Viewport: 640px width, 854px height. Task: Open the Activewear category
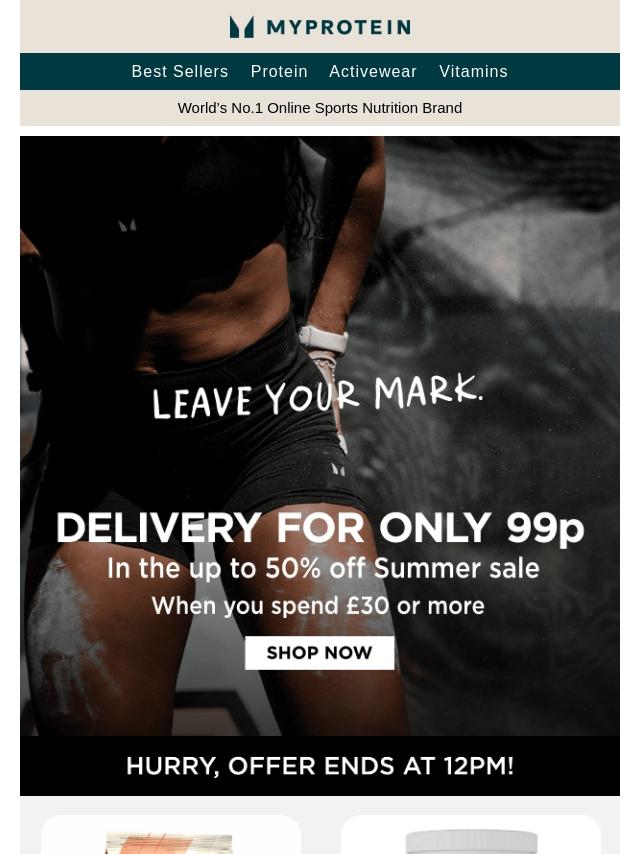(373, 71)
